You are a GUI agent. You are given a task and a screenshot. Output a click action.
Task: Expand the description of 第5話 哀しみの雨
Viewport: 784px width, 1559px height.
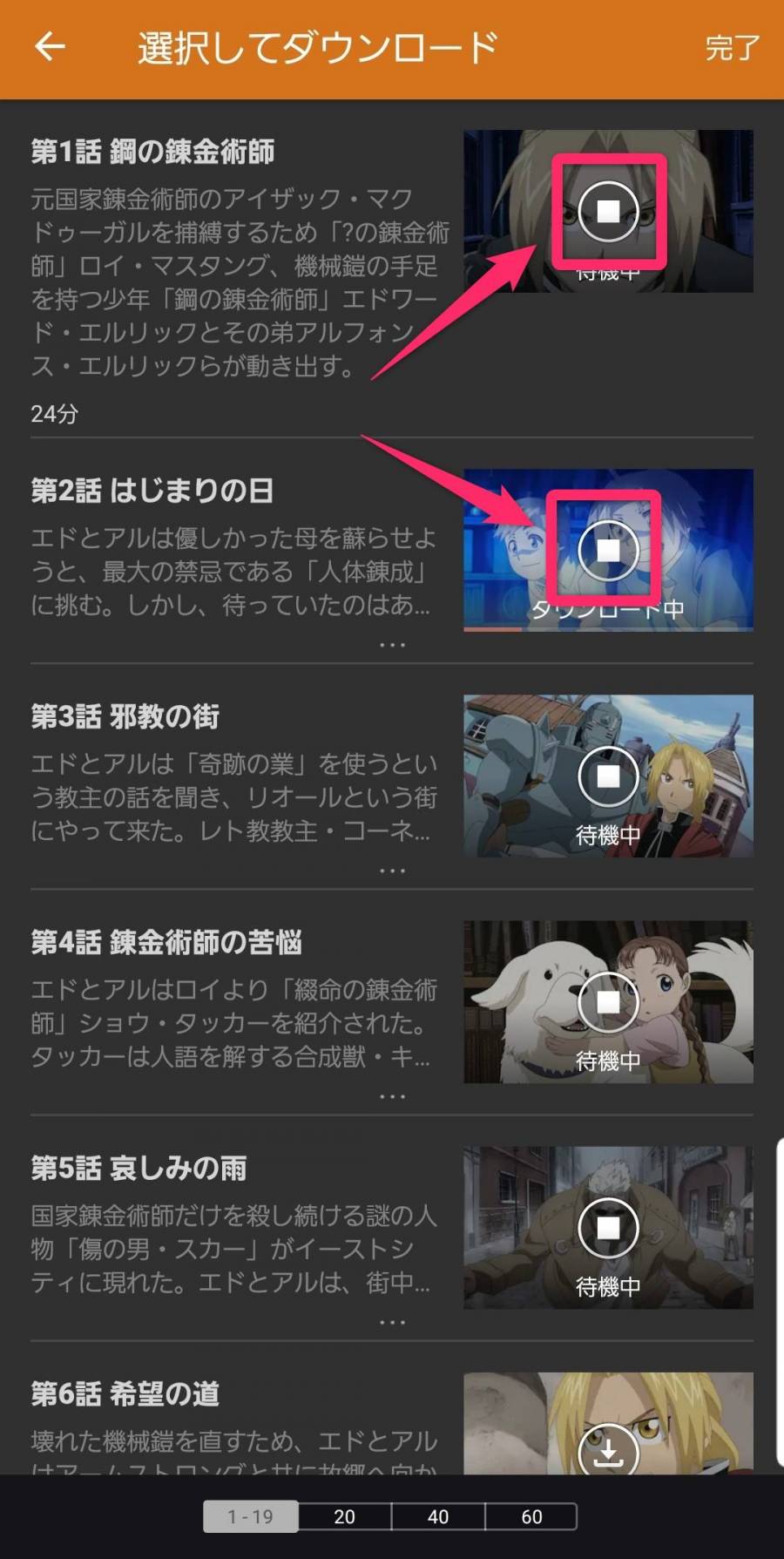click(392, 1322)
